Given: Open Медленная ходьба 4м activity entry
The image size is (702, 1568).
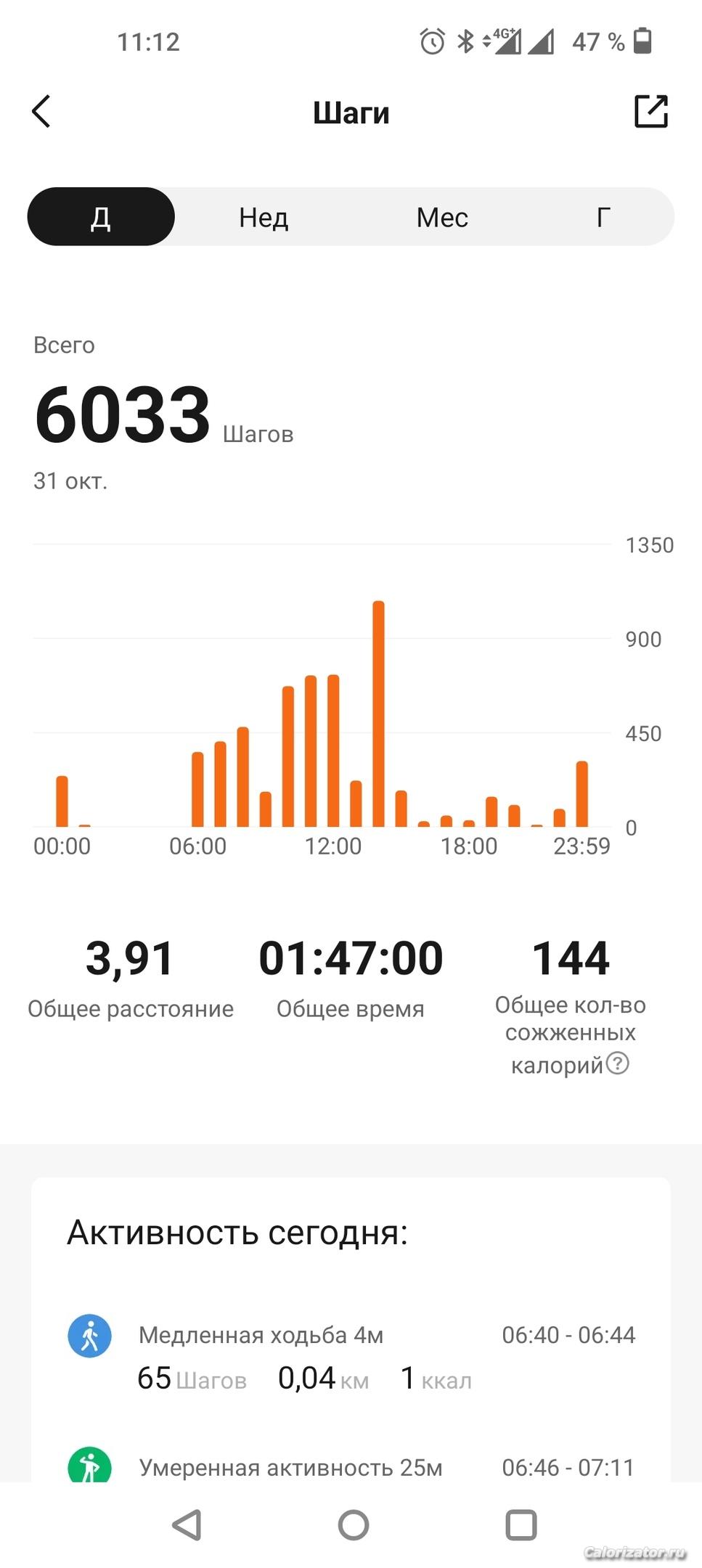Looking at the screenshot, I should point(351,1356).
